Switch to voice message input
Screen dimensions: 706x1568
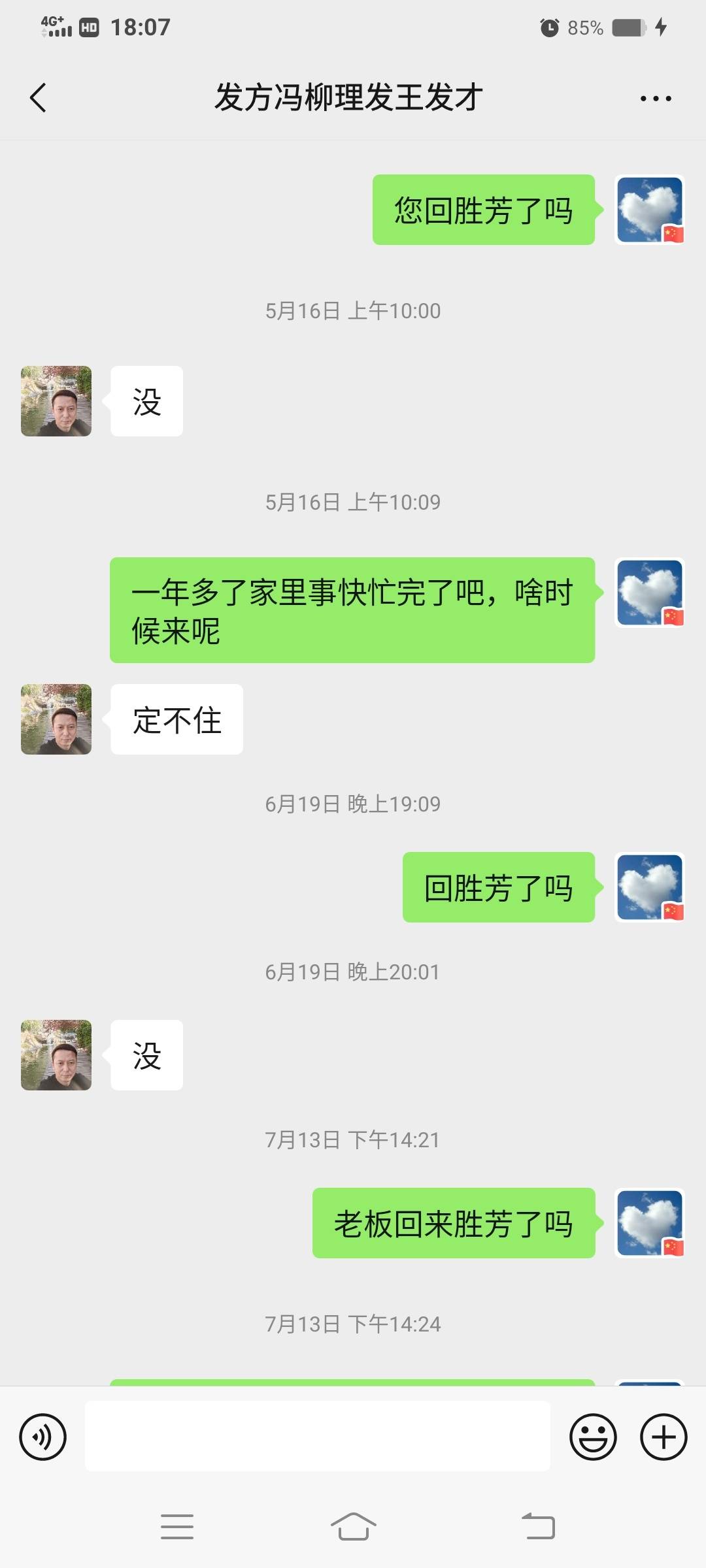click(x=43, y=1437)
